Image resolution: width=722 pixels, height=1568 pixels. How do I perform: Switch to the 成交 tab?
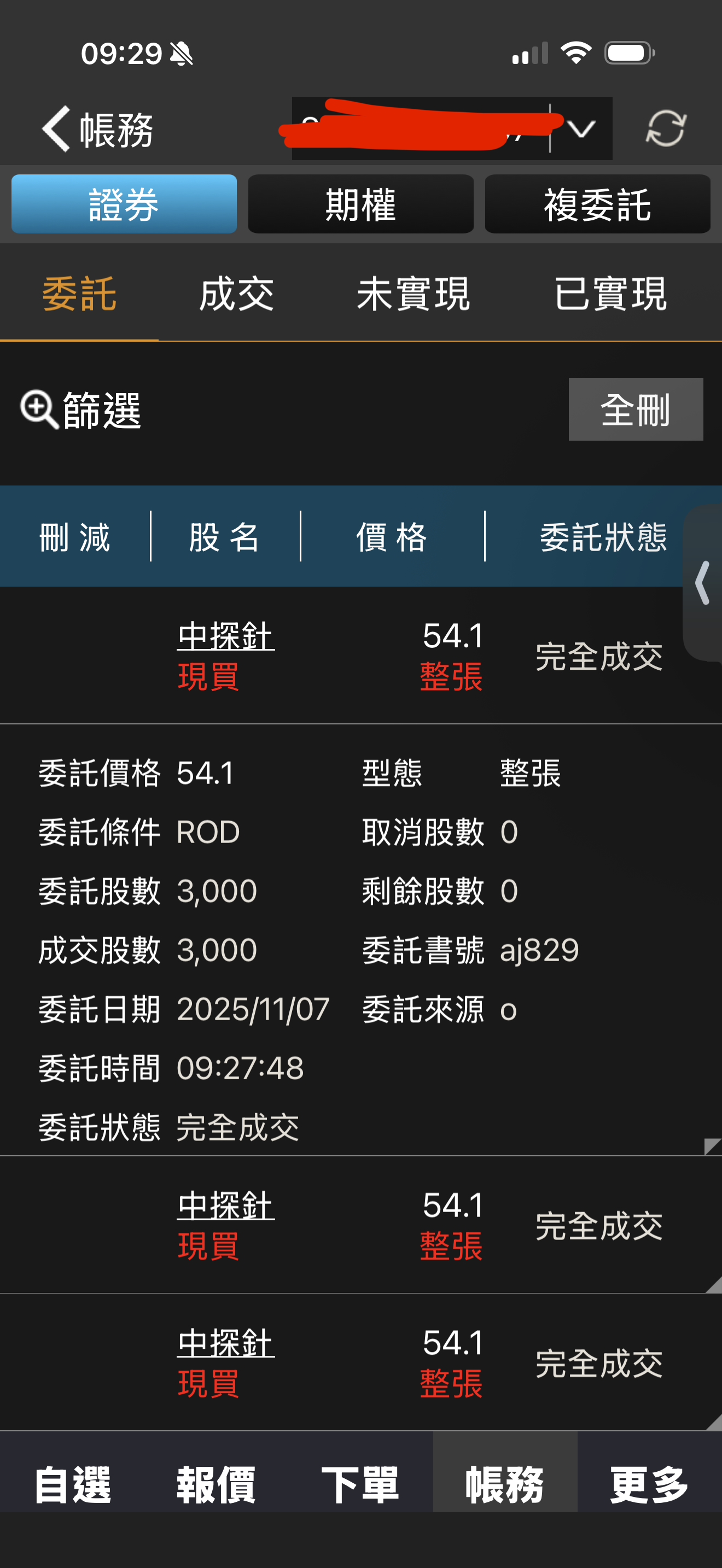[x=236, y=295]
